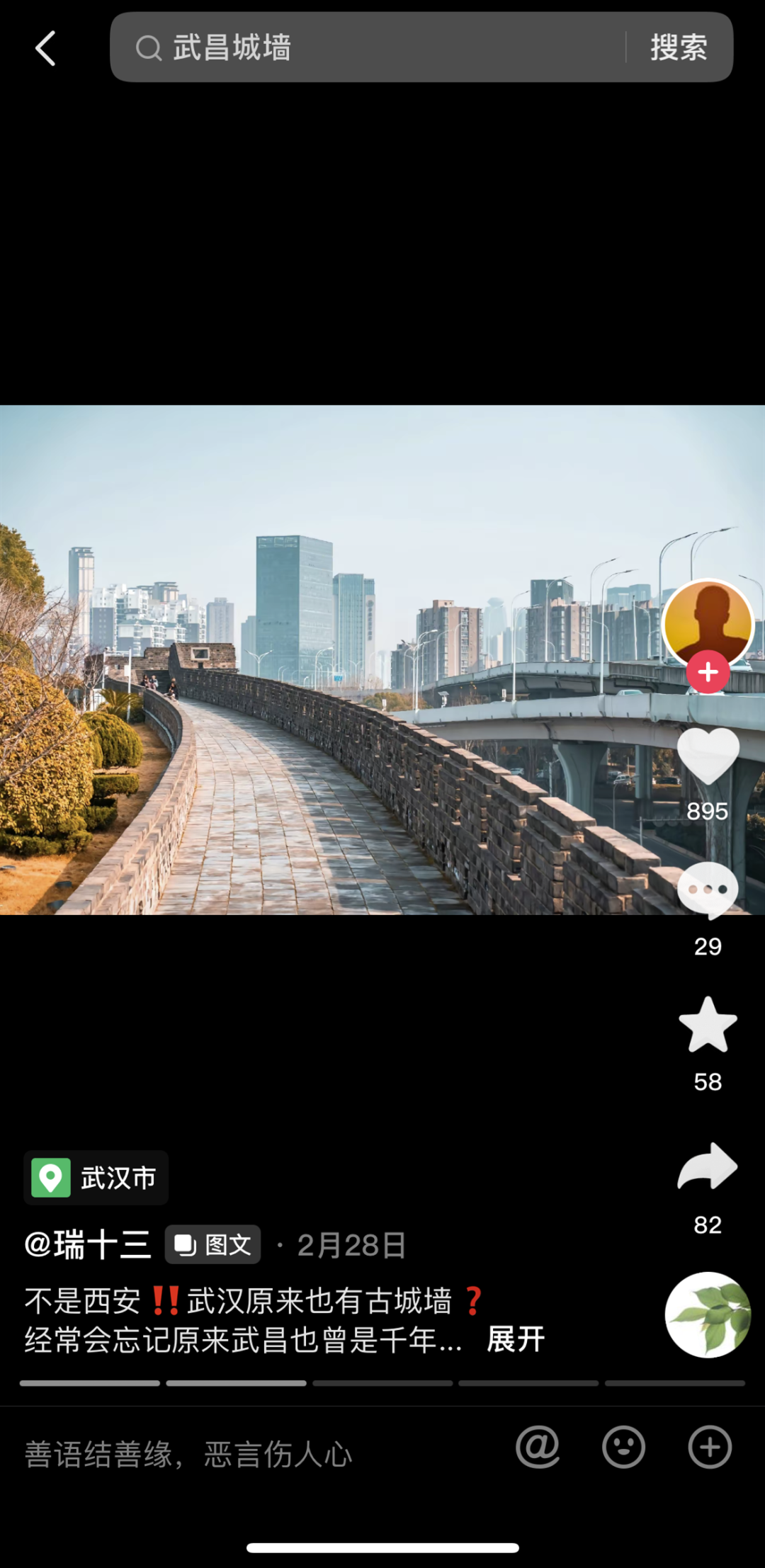Open @瑞十三's profile from the username
Screen dimensions: 765x1568
[x=88, y=1244]
